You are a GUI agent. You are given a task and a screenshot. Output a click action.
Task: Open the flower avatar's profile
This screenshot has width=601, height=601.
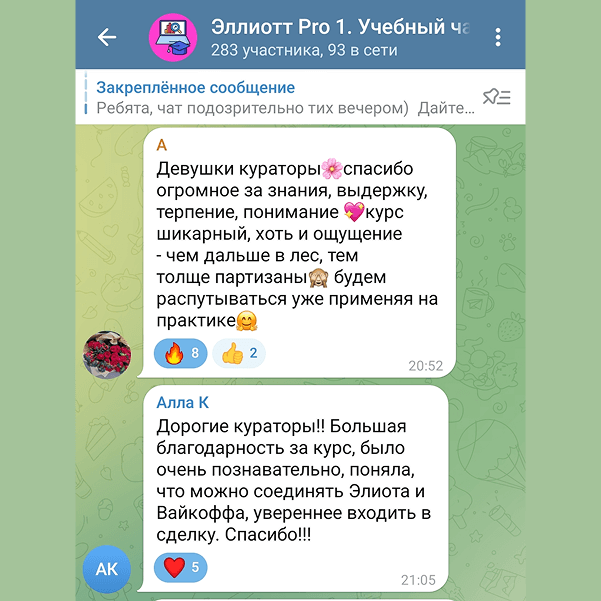tap(106, 353)
